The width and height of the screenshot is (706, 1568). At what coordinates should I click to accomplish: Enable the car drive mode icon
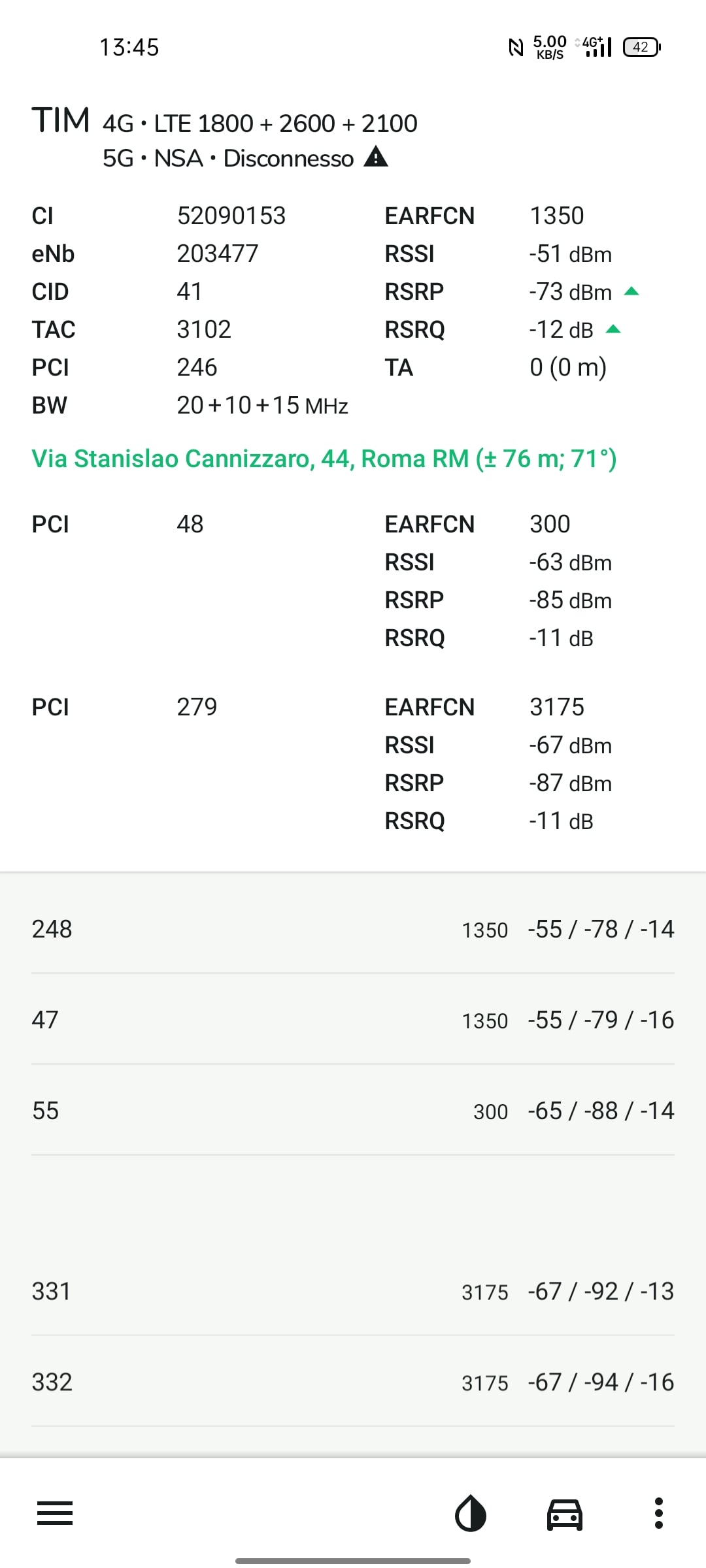(565, 1514)
